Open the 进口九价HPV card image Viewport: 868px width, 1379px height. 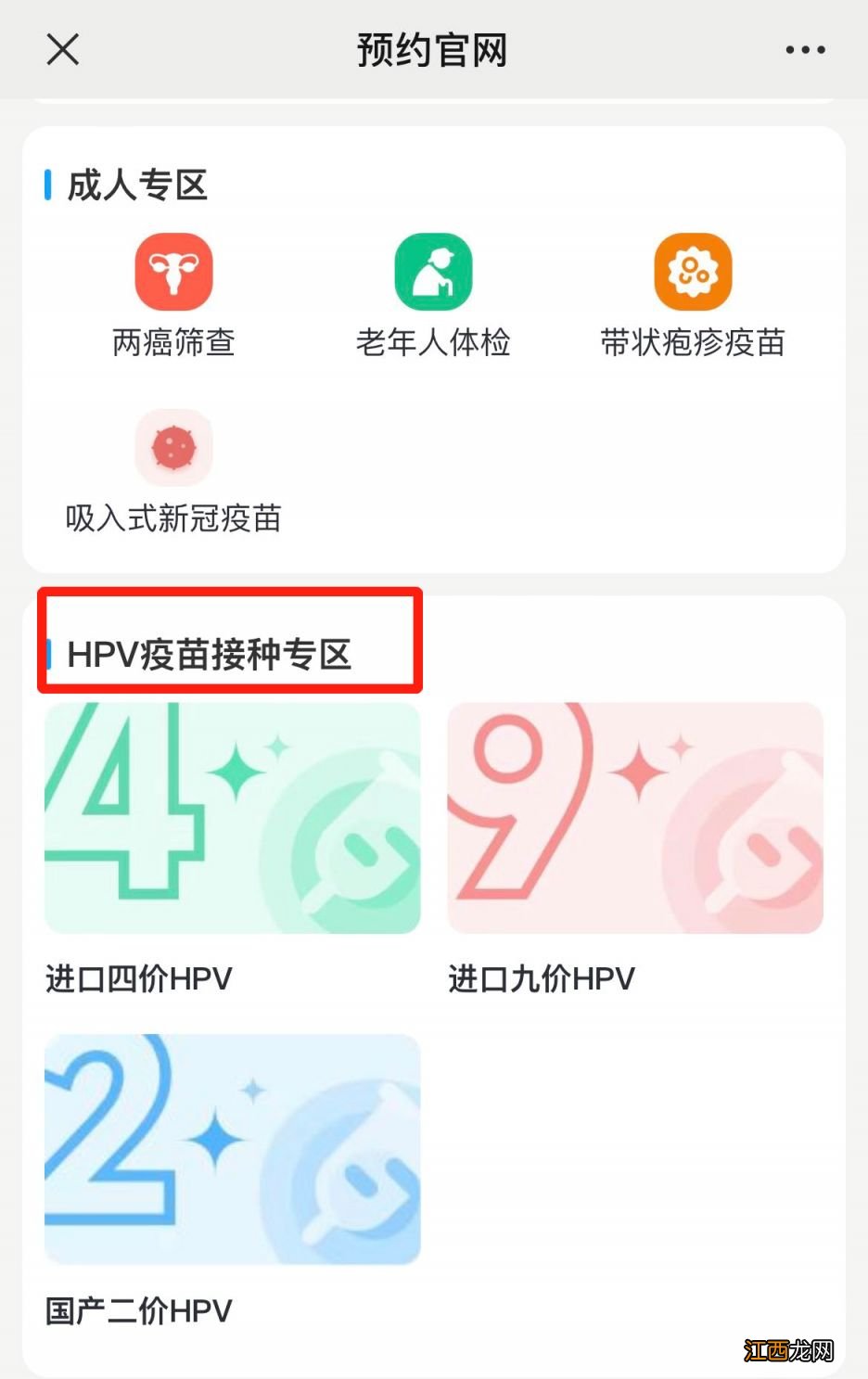633,817
